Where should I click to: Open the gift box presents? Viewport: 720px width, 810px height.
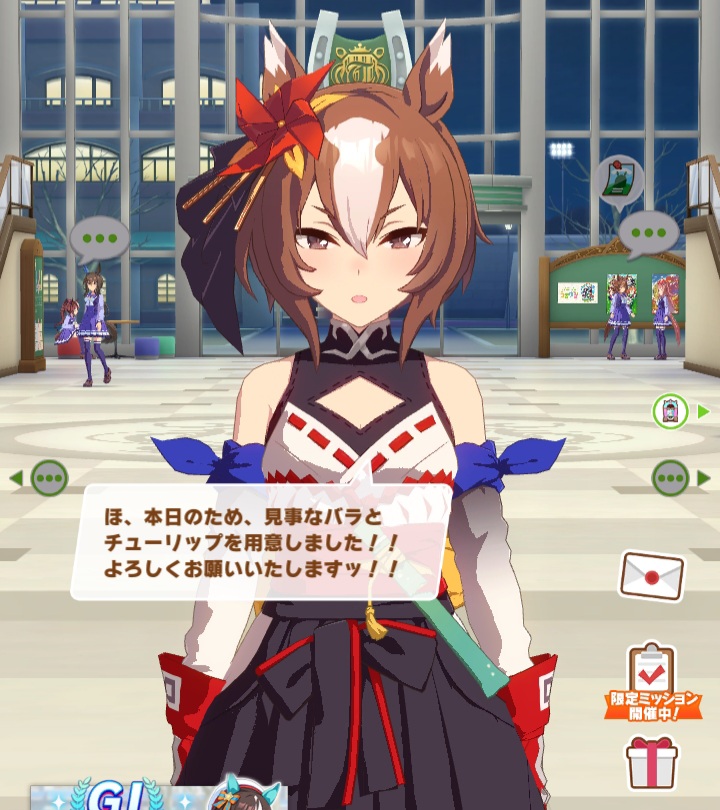click(x=651, y=762)
